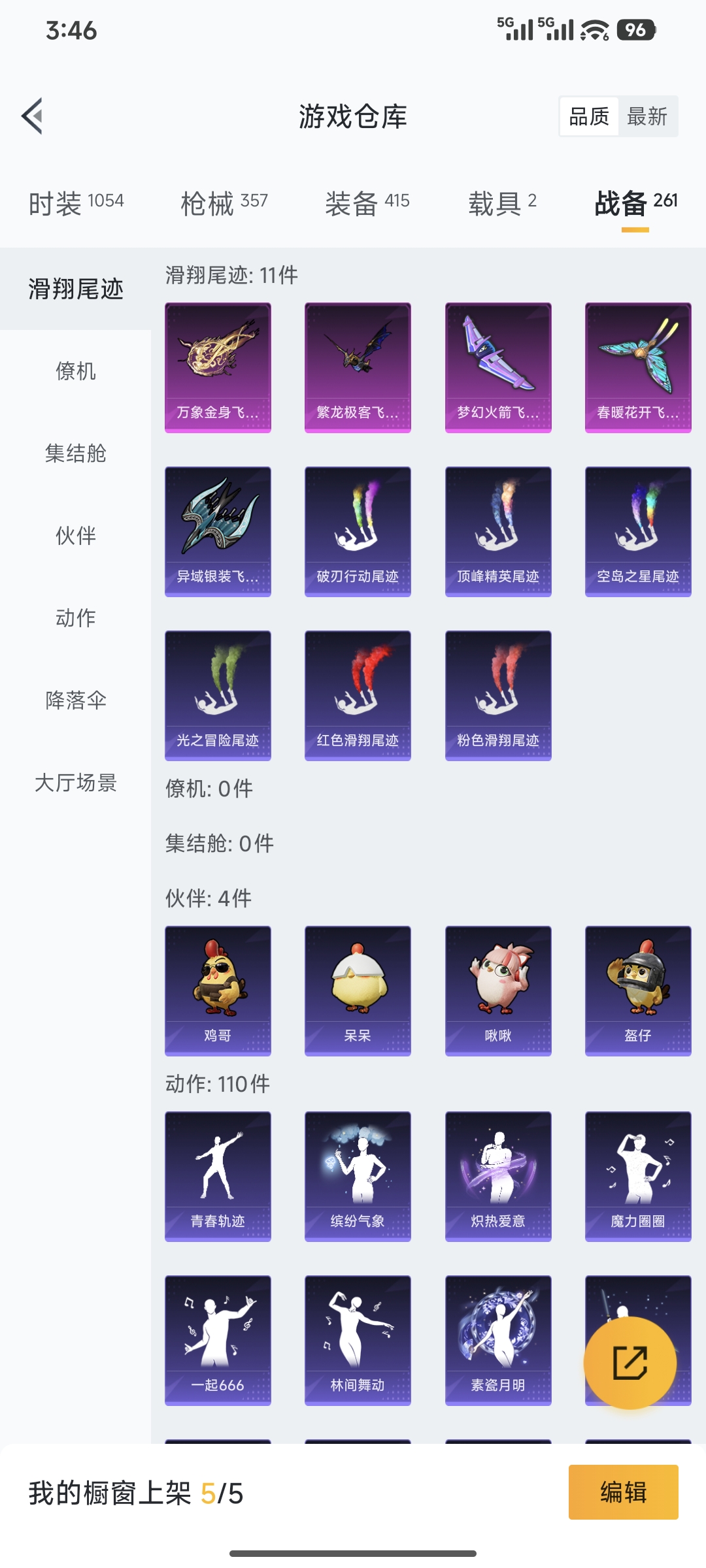The height and width of the screenshot is (1568, 706).
Task: Select the 红色滑翔尾迹 item icon
Action: (358, 694)
